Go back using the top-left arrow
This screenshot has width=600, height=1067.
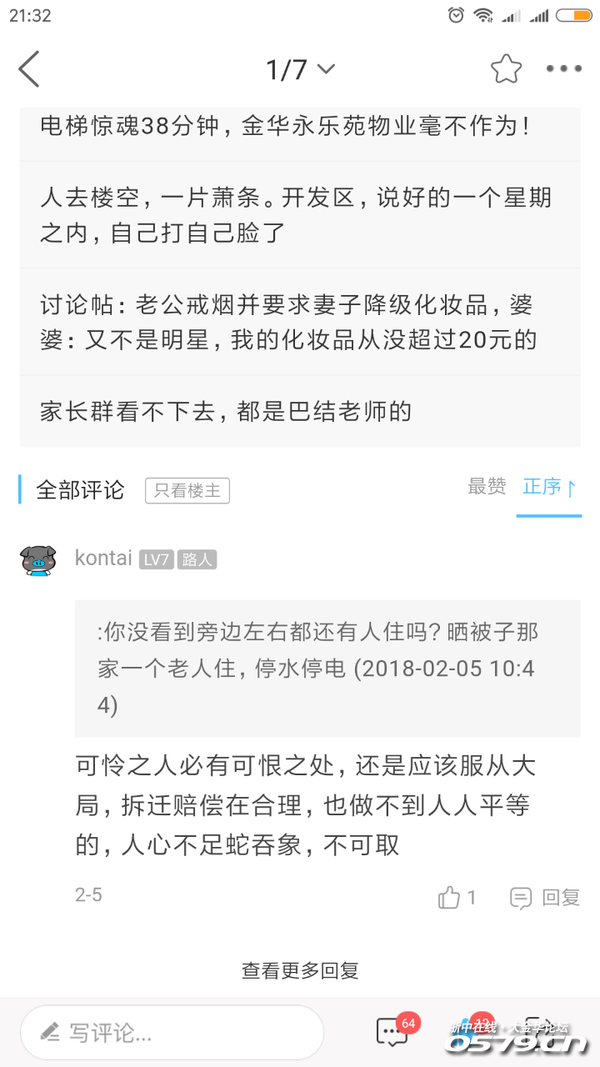(x=29, y=70)
